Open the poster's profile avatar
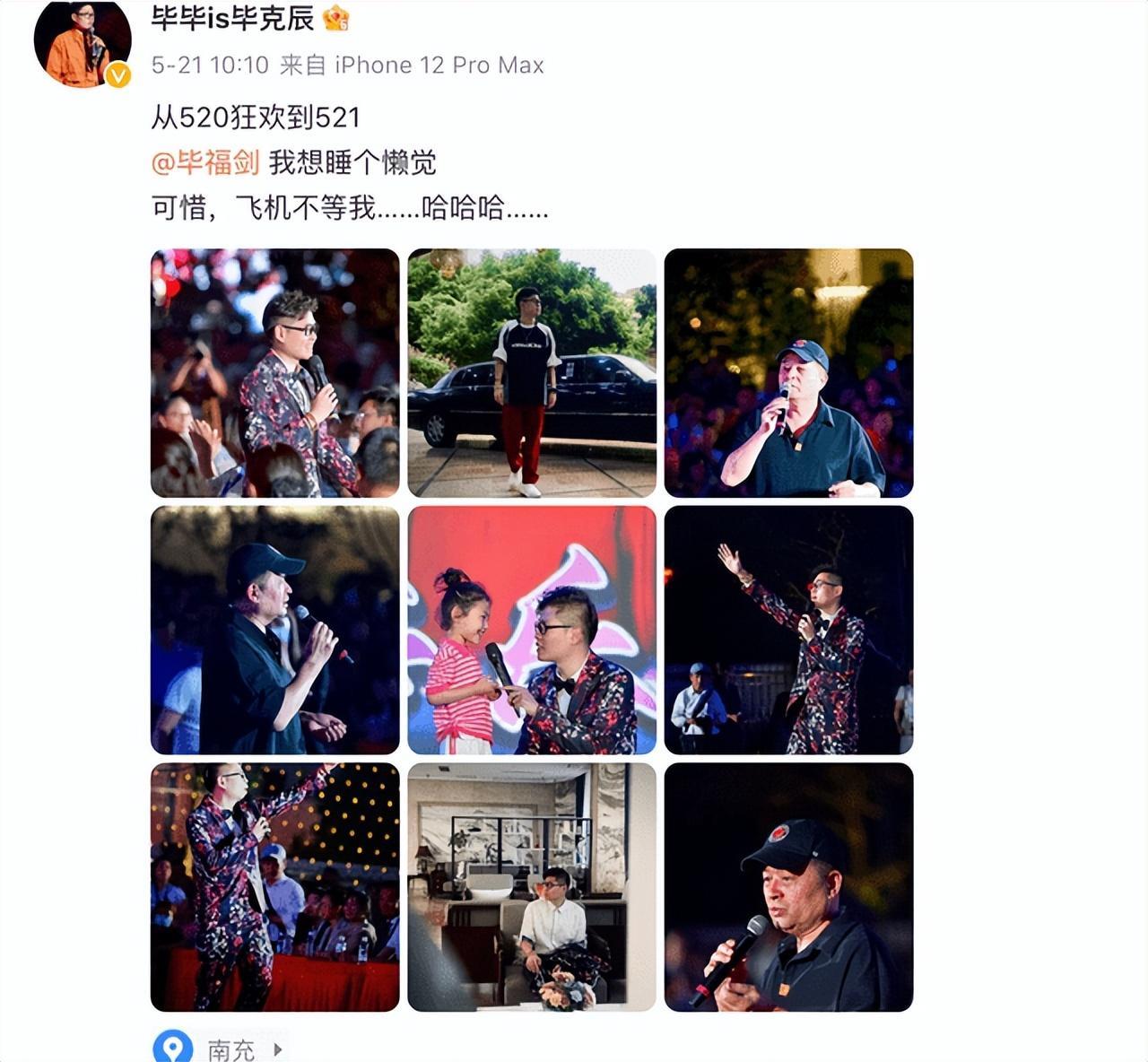 click(x=82, y=43)
